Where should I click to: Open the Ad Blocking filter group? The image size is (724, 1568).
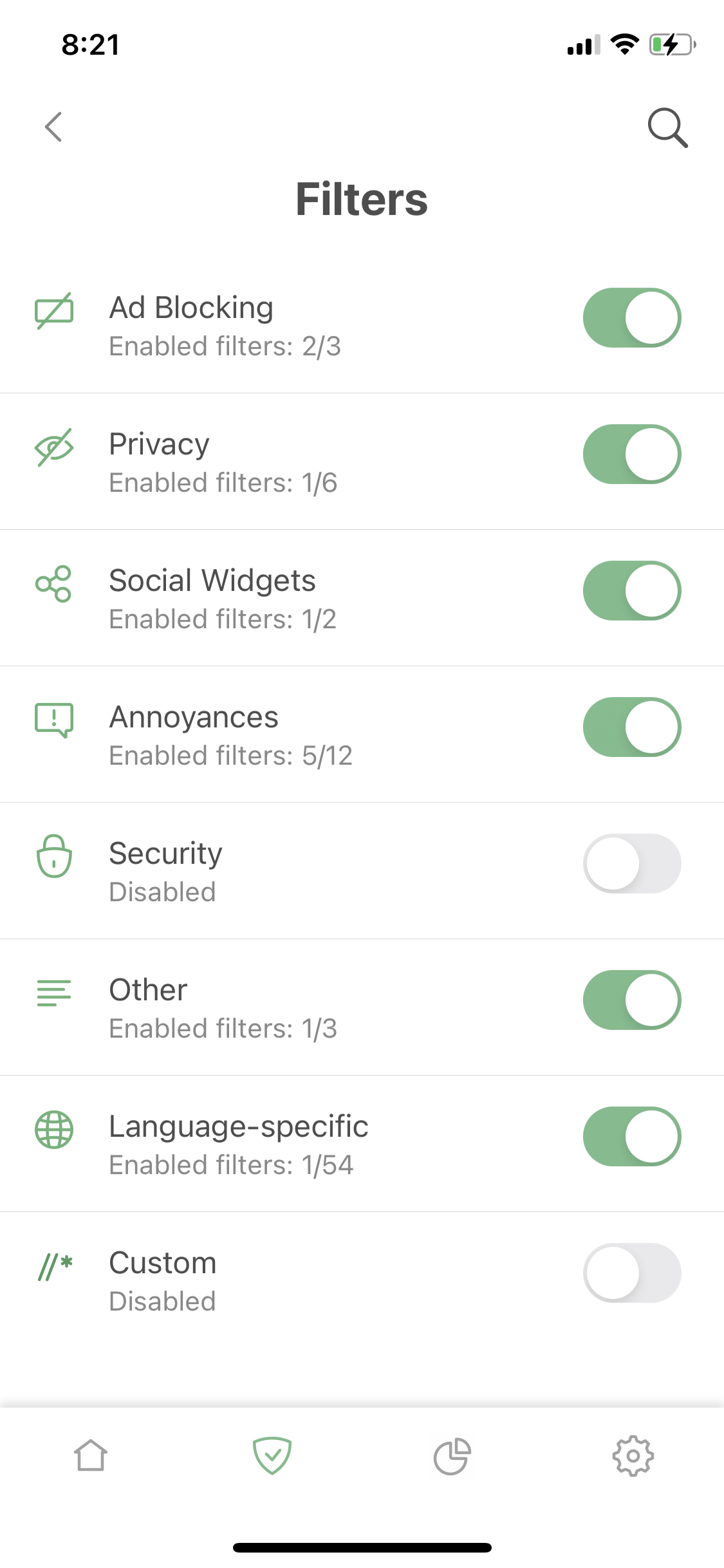(290, 325)
